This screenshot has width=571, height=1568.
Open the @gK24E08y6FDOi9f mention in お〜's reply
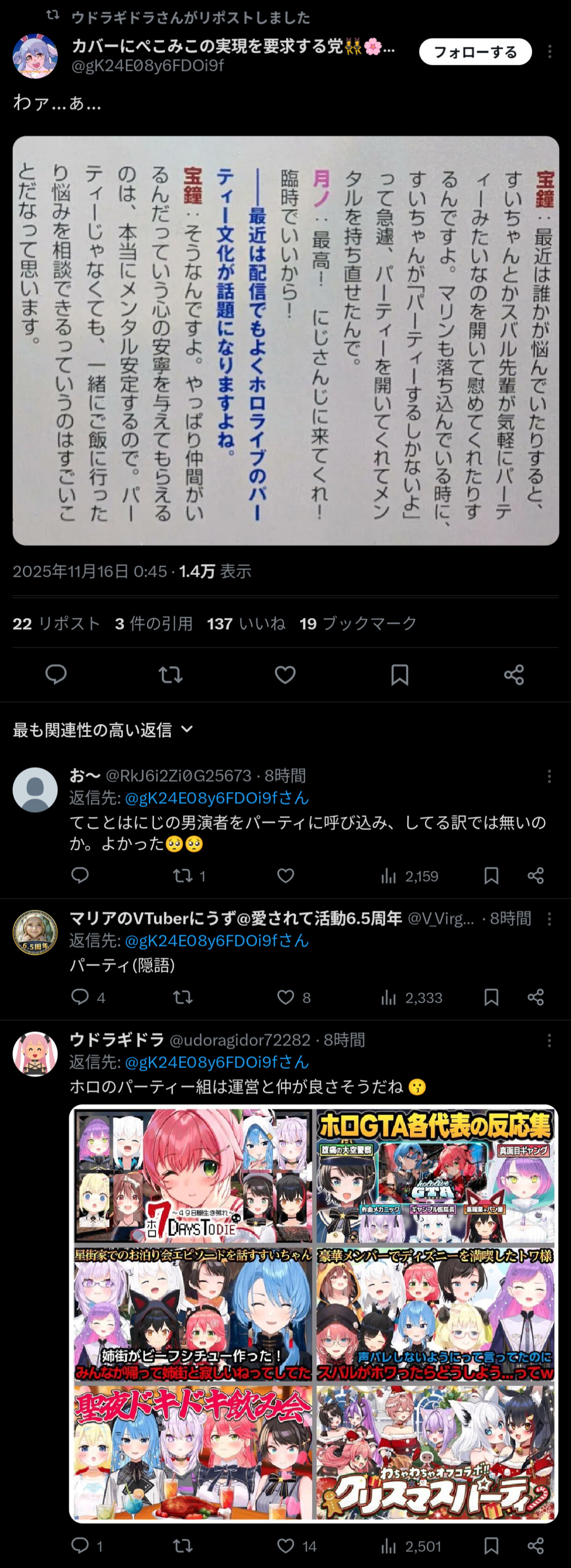point(216,798)
